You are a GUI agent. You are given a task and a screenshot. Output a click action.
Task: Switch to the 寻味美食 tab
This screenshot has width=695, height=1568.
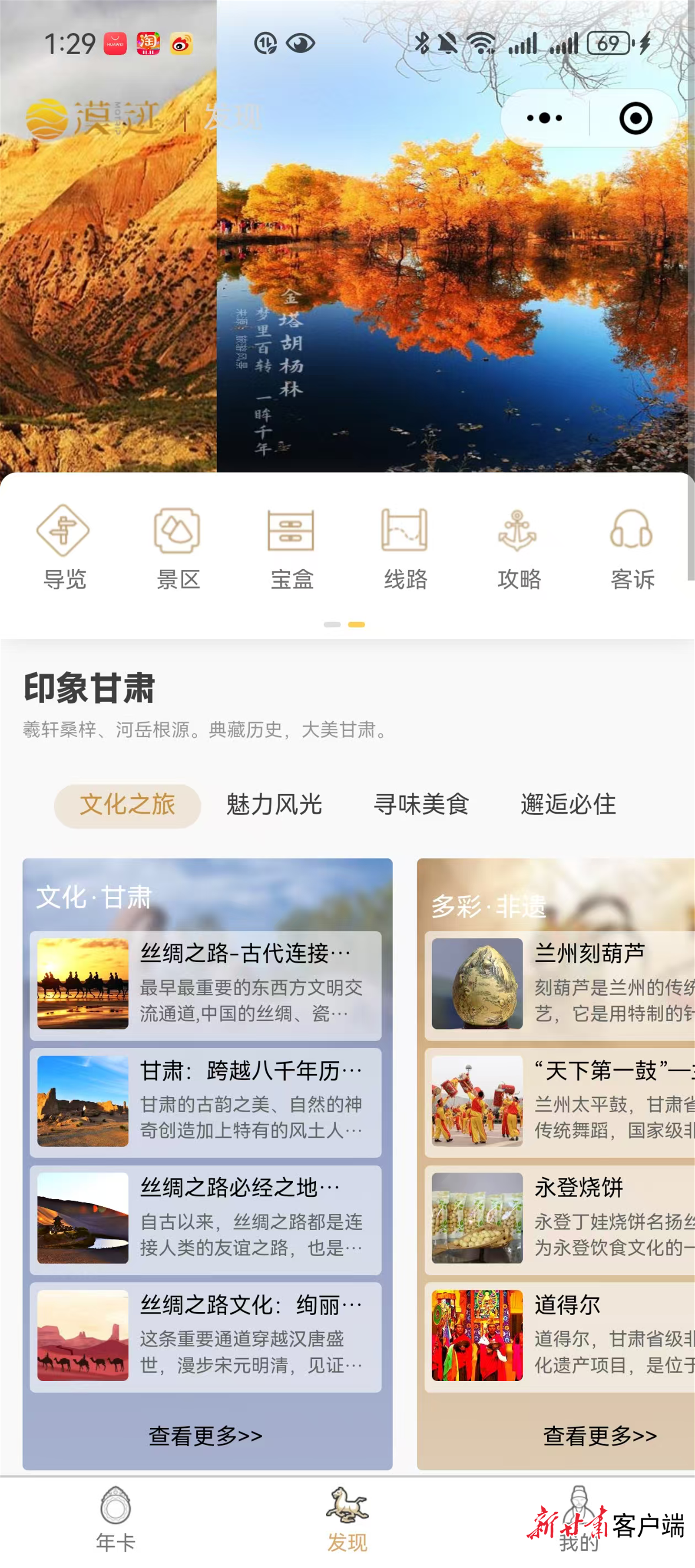point(421,805)
